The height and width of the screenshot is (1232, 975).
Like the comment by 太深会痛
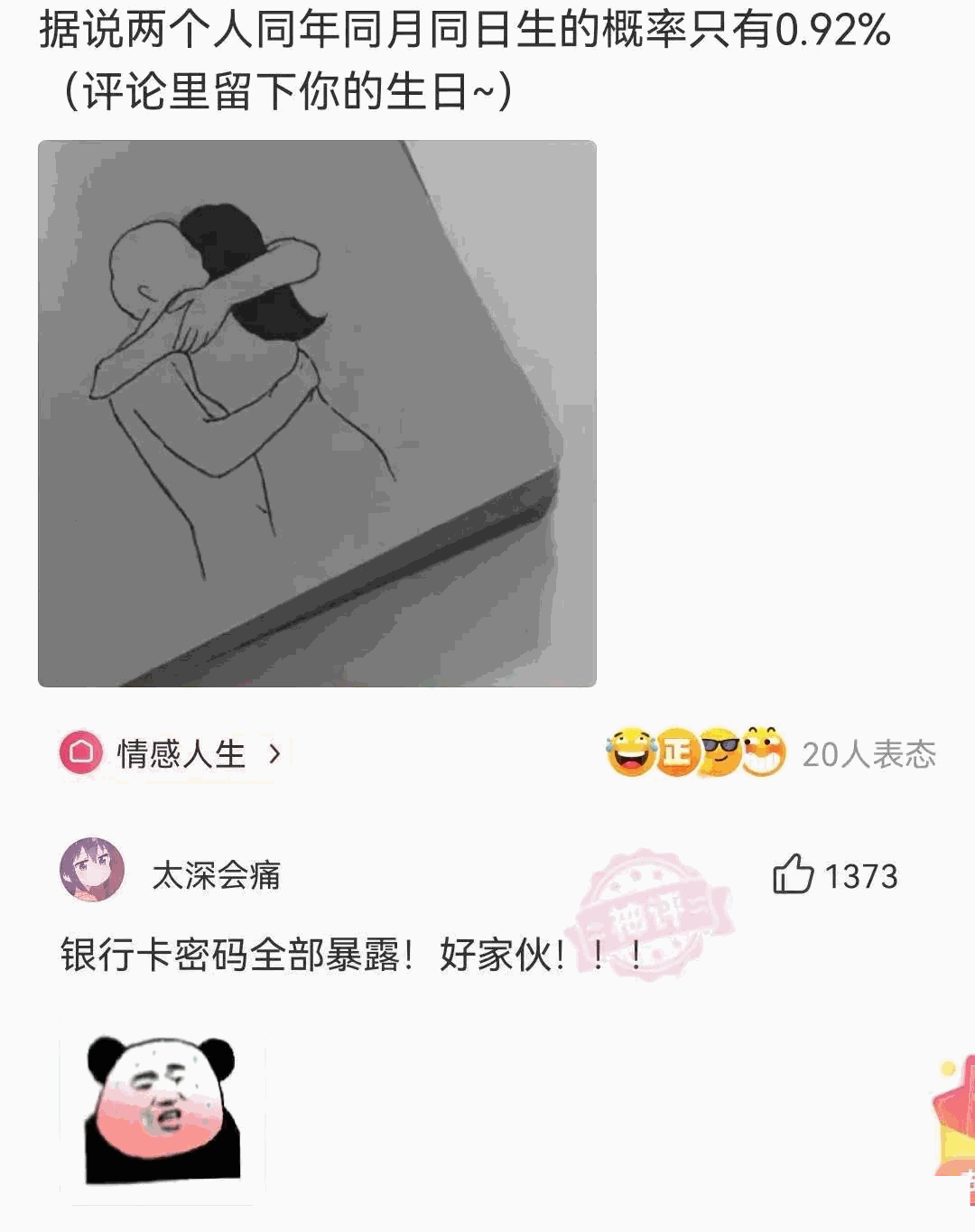coord(794,874)
